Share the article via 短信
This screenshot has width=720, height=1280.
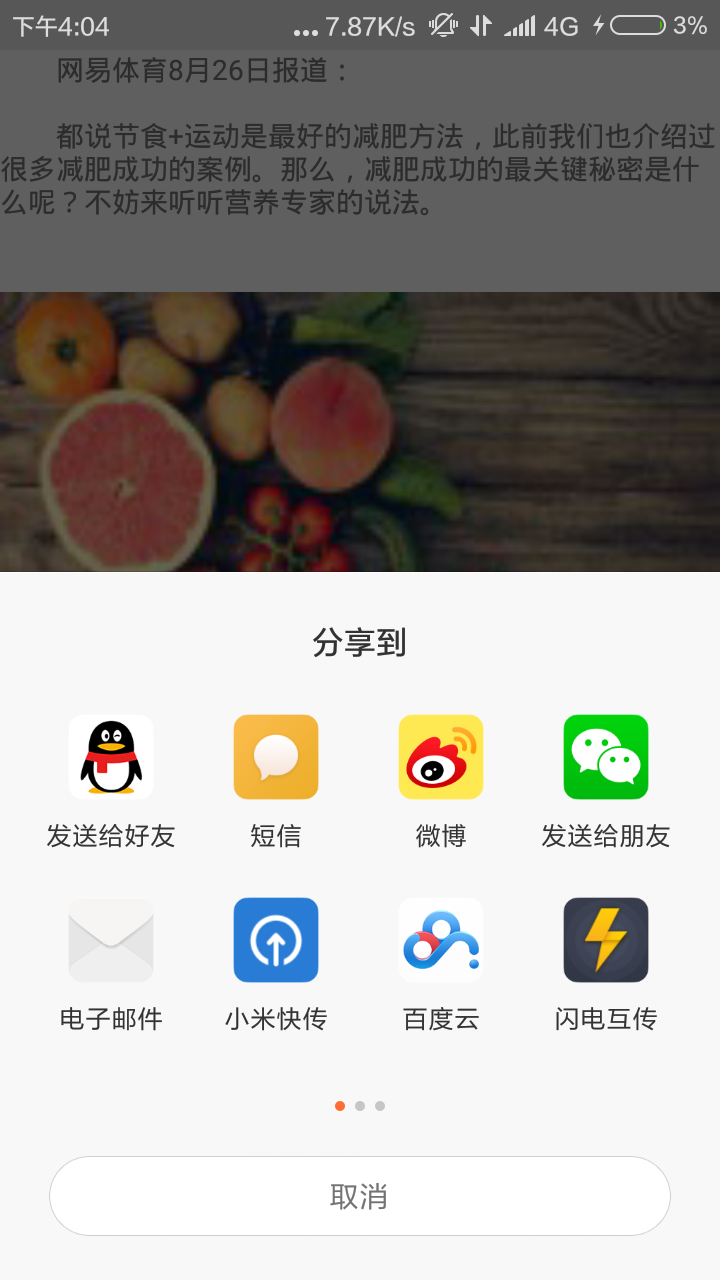(276, 758)
